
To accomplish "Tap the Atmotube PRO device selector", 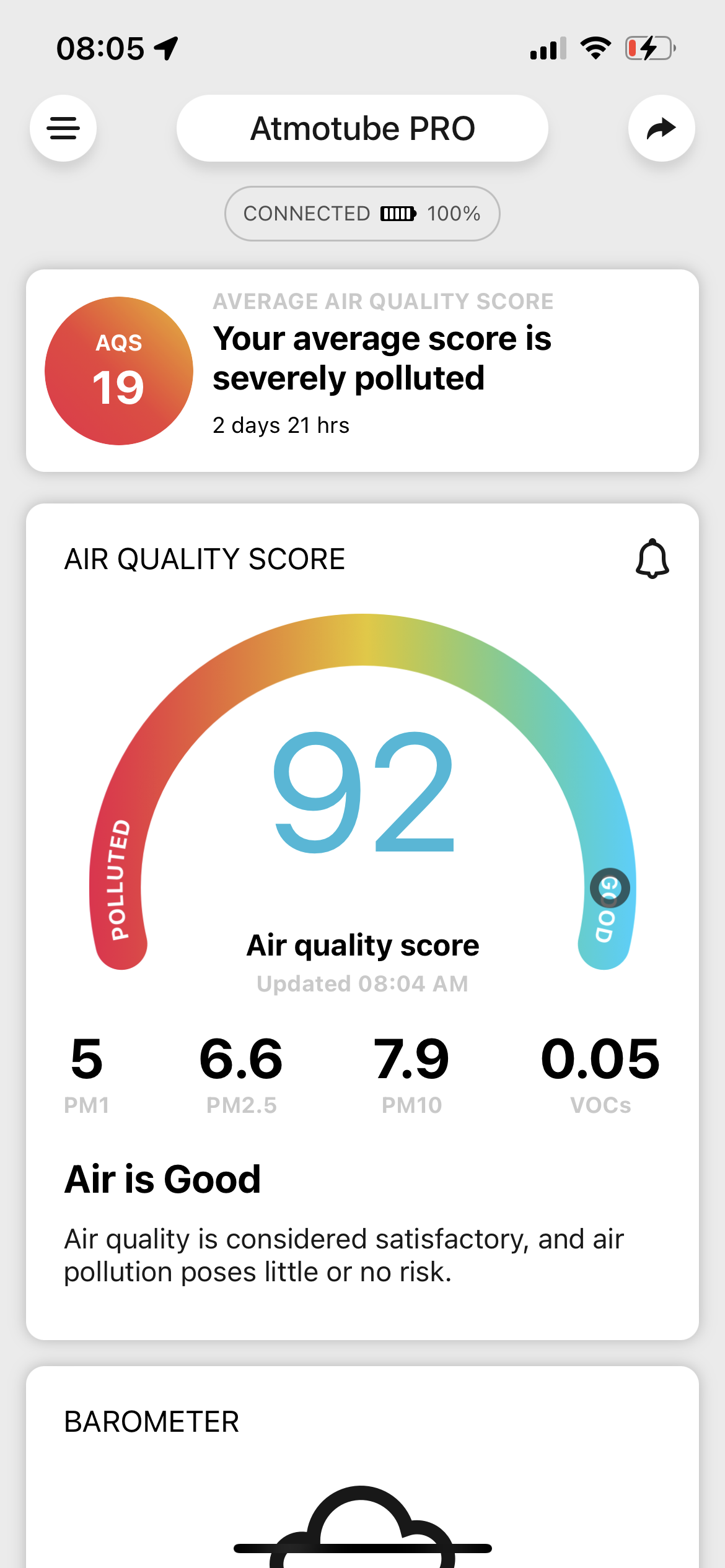I will (362, 128).
